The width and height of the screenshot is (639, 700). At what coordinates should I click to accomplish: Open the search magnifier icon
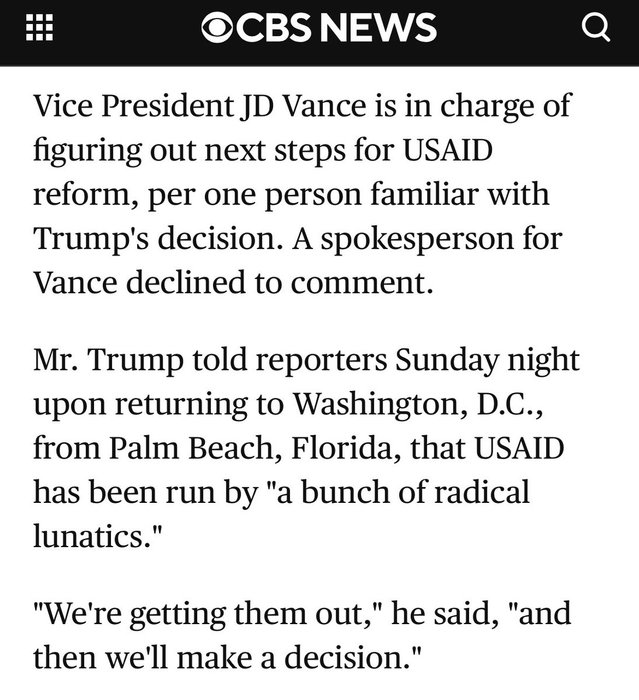point(596,30)
